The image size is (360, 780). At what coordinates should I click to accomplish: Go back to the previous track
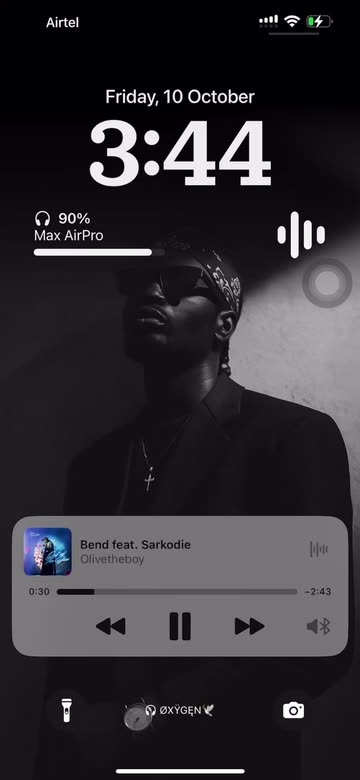pos(110,626)
